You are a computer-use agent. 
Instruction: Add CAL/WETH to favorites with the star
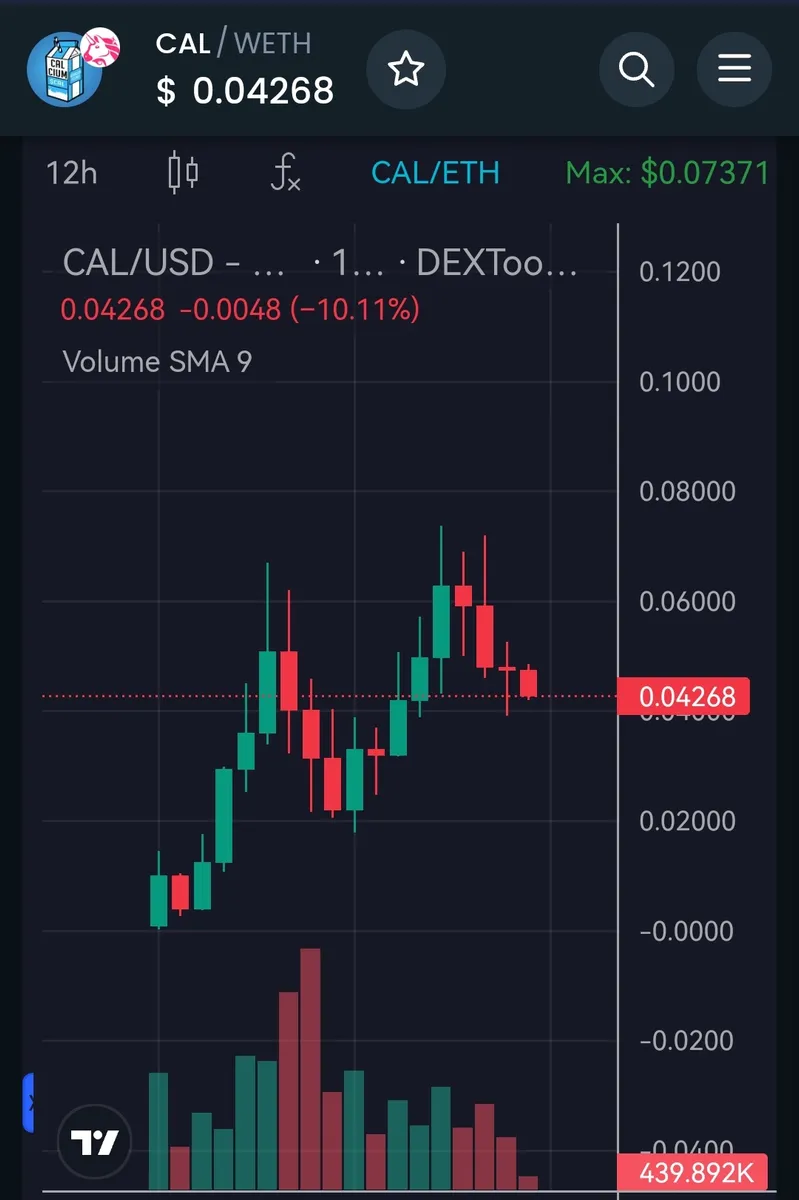tap(405, 70)
